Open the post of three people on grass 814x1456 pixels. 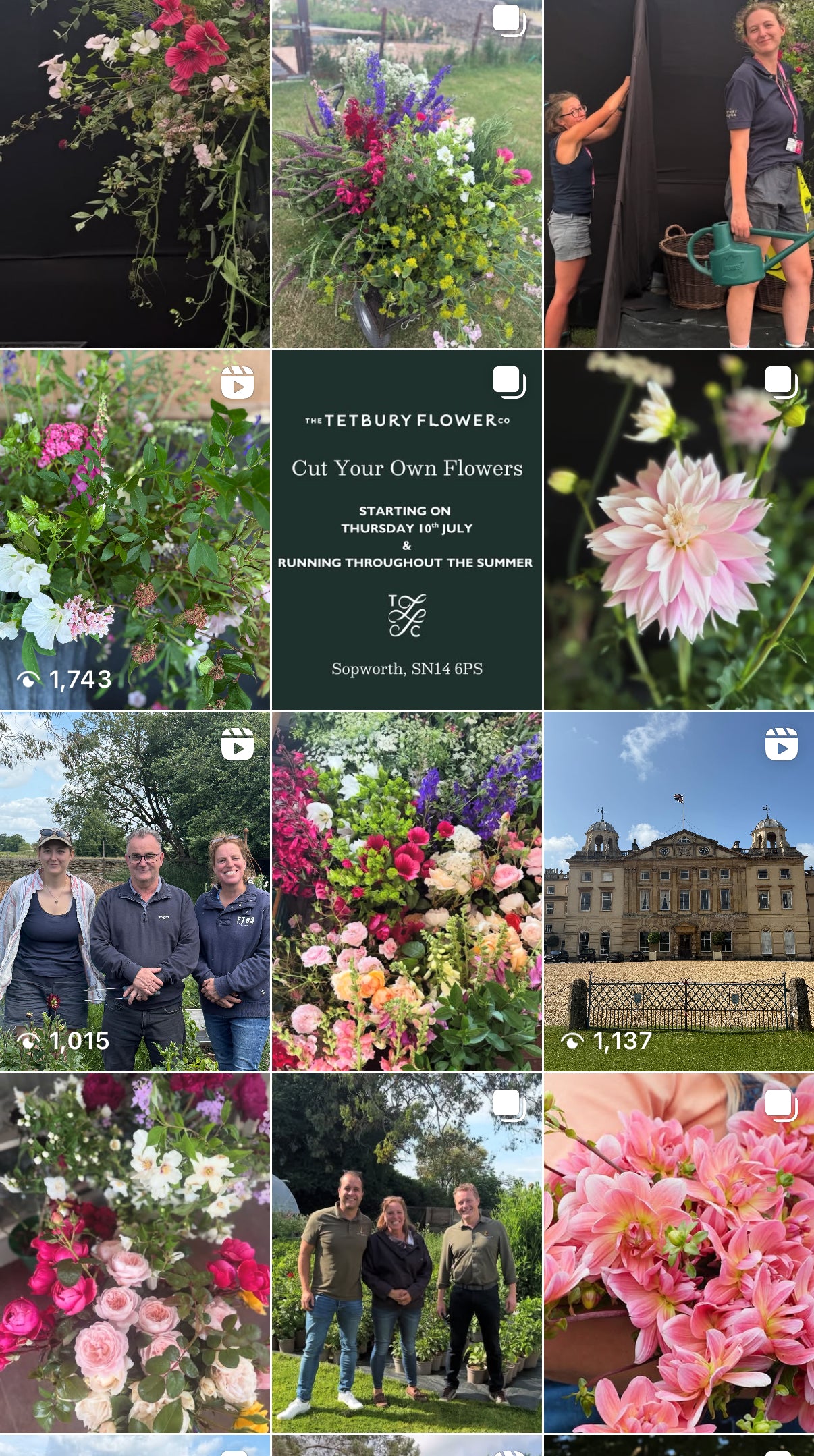point(406,1253)
